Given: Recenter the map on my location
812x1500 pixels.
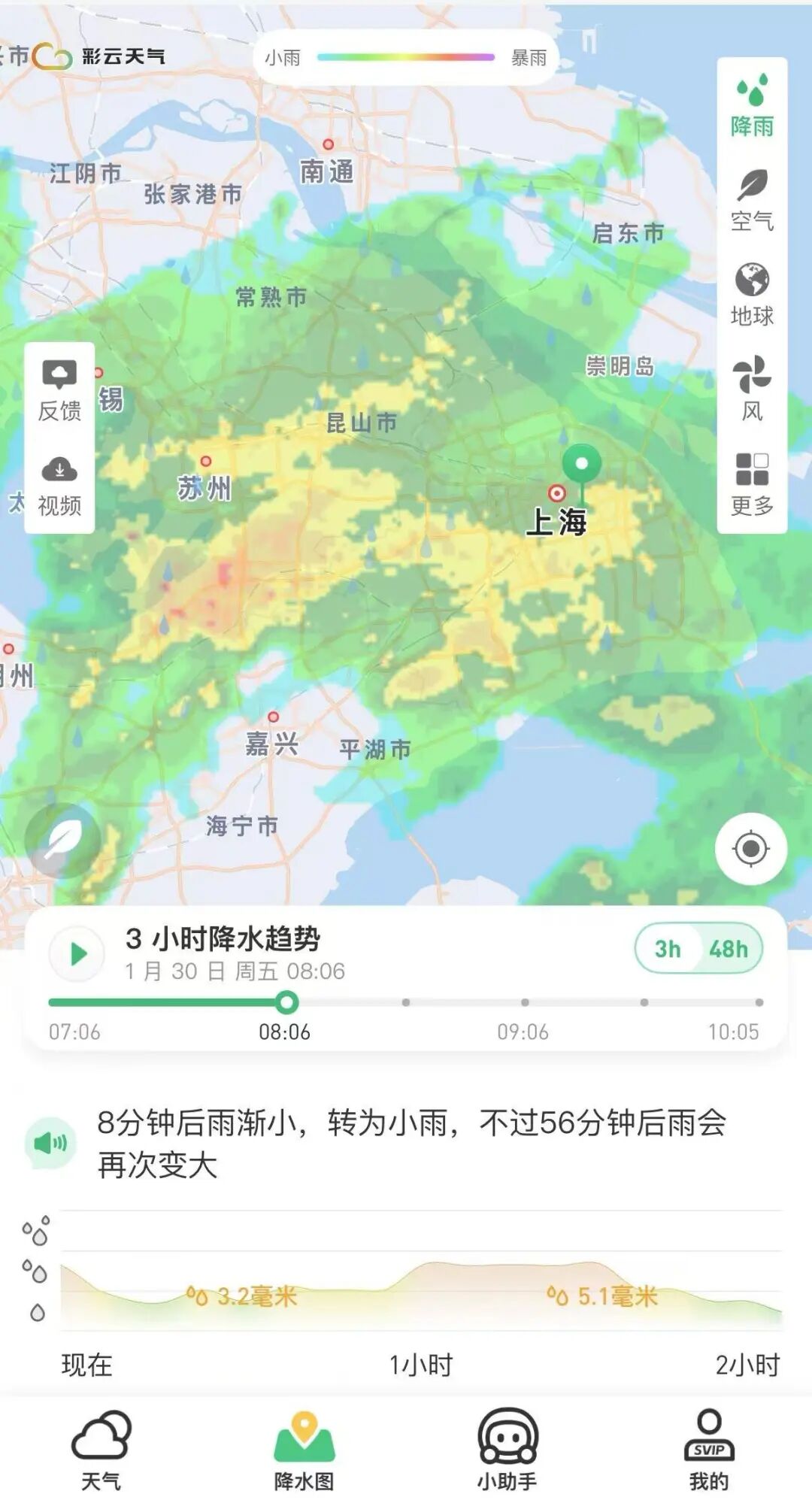Looking at the screenshot, I should coord(750,849).
